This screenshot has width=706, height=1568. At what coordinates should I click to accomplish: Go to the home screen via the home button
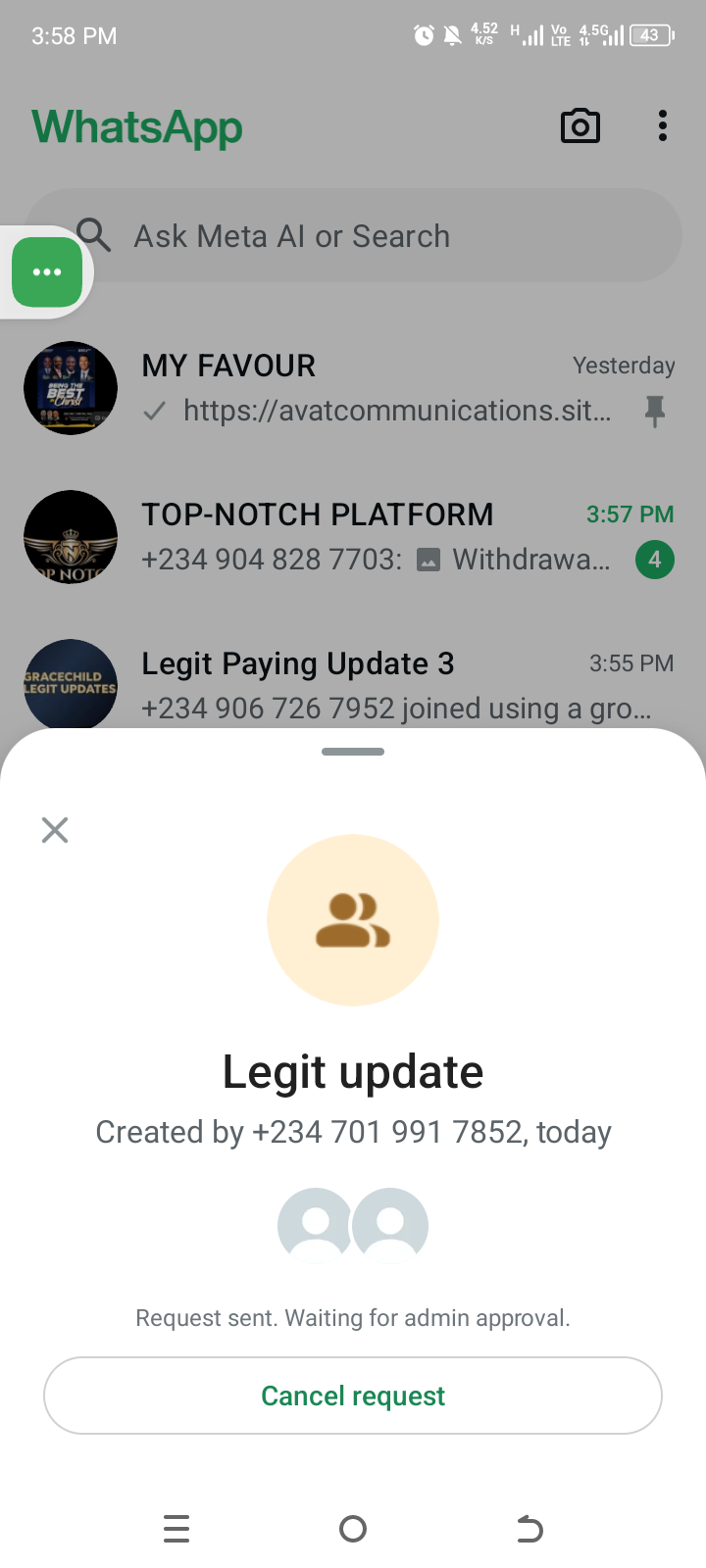[353, 1529]
